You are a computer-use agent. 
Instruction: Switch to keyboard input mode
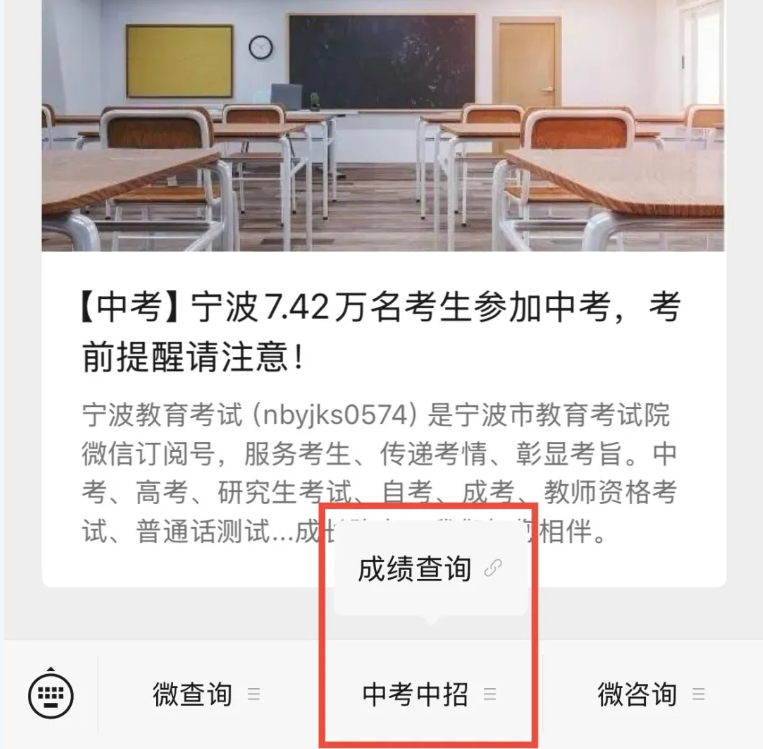coord(51,694)
